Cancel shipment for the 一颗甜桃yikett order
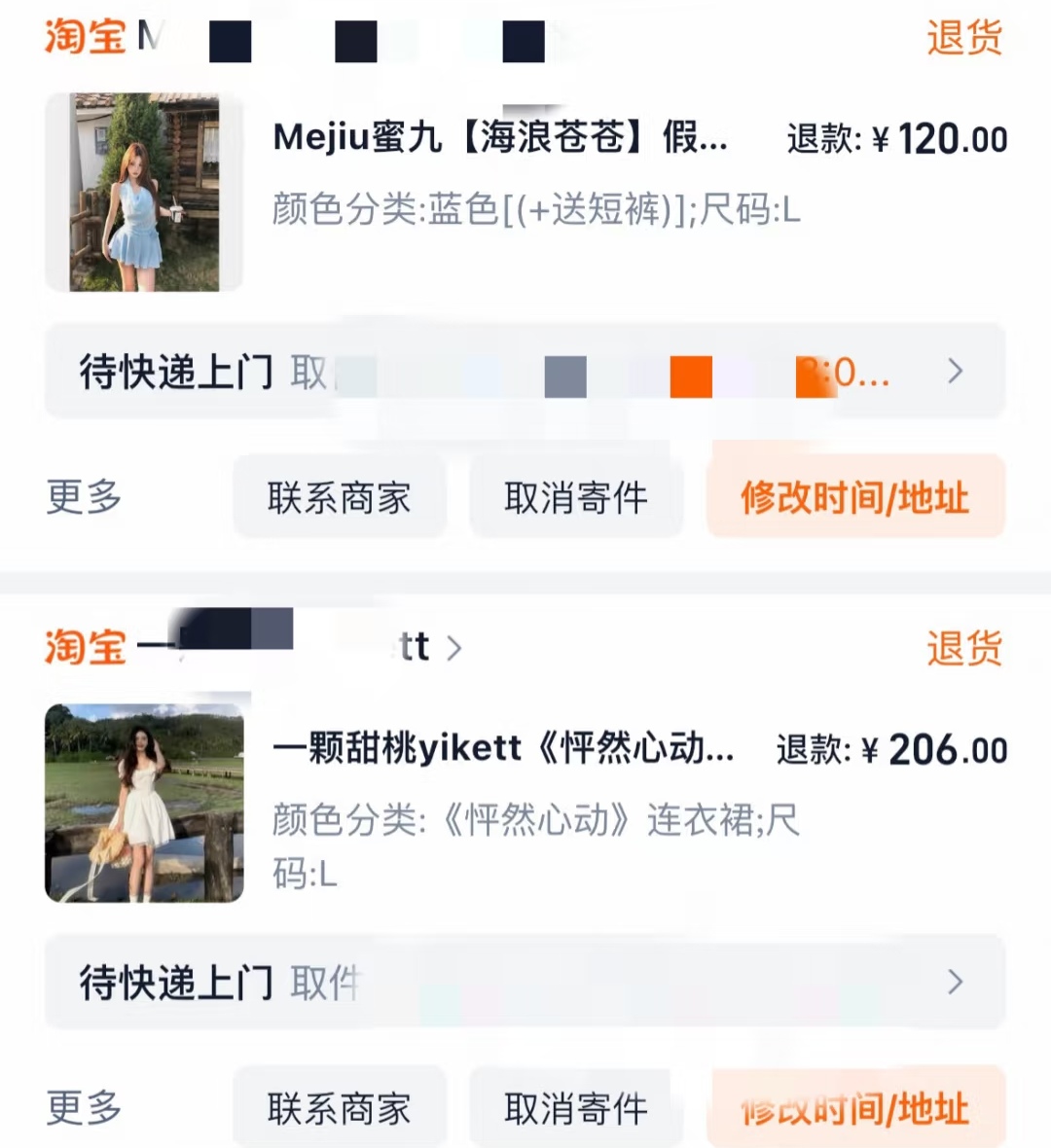 [x=576, y=1108]
